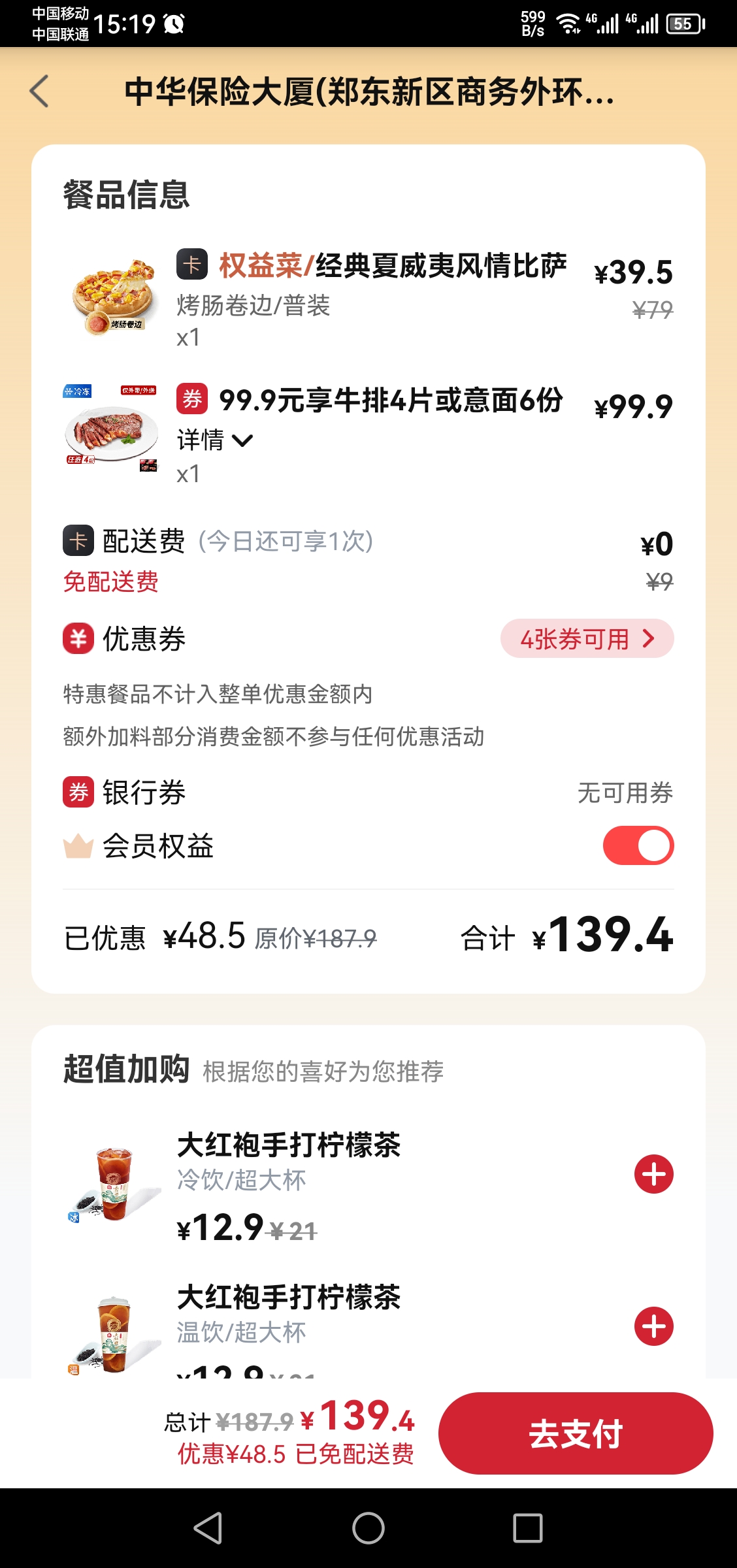
Task: Open the 4张券可用 coupon selection
Action: point(586,639)
